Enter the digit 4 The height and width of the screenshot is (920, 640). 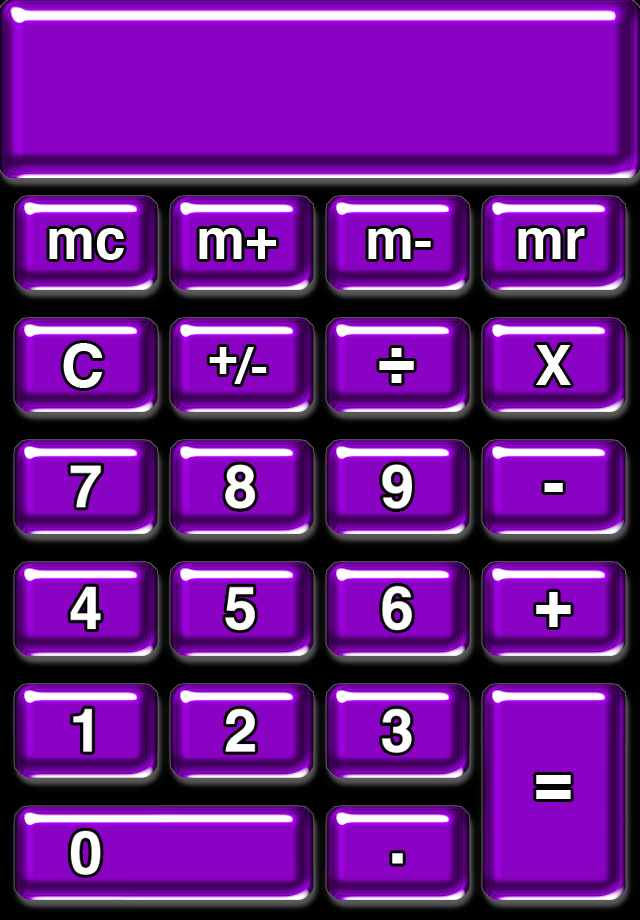pyautogui.click(x=86, y=609)
